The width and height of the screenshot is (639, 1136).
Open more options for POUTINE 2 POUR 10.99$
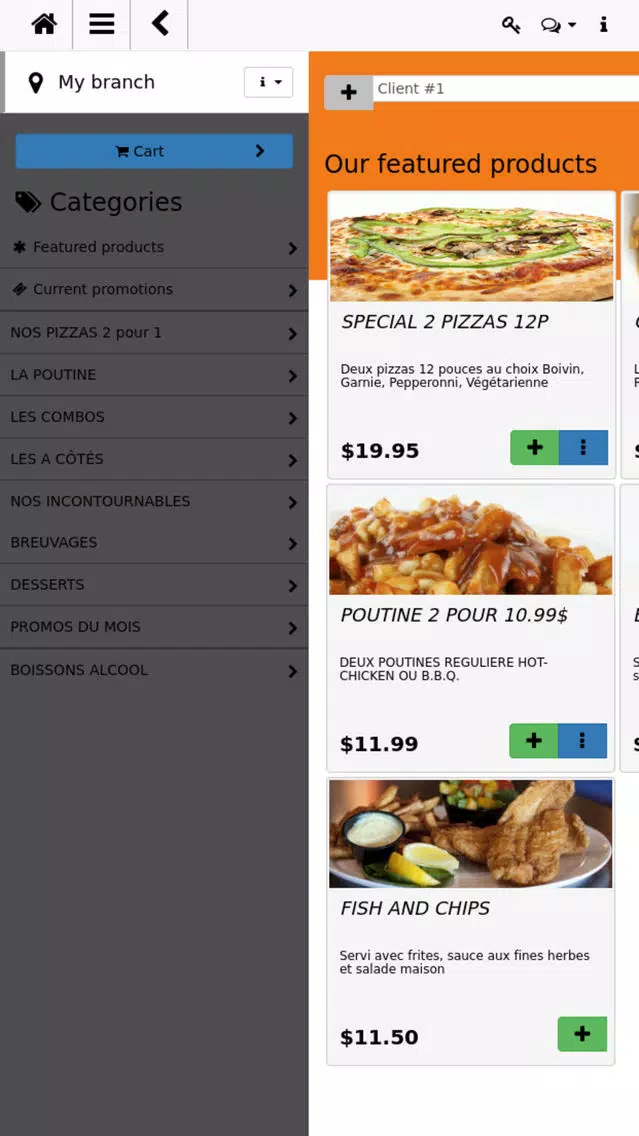[582, 740]
